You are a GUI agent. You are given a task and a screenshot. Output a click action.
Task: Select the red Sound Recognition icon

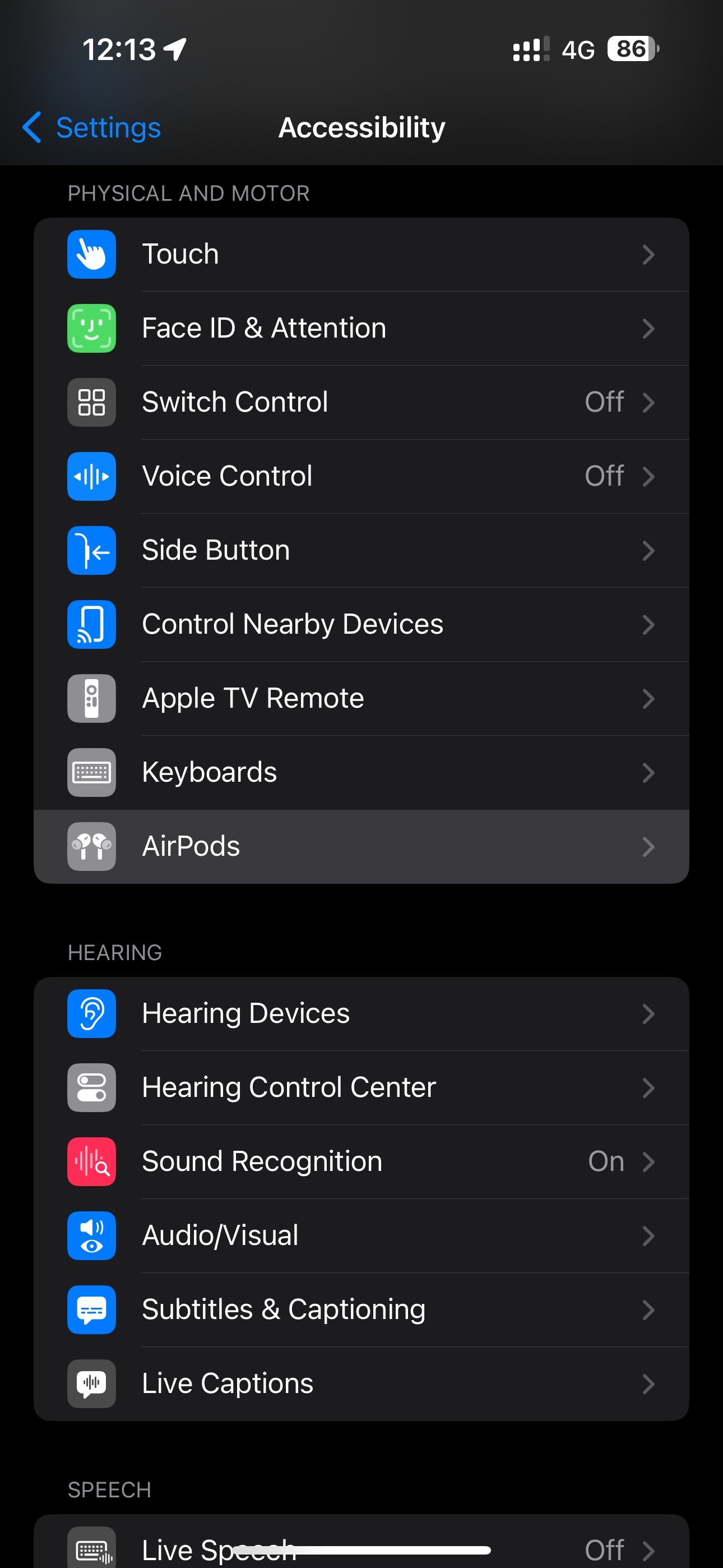tap(91, 1161)
